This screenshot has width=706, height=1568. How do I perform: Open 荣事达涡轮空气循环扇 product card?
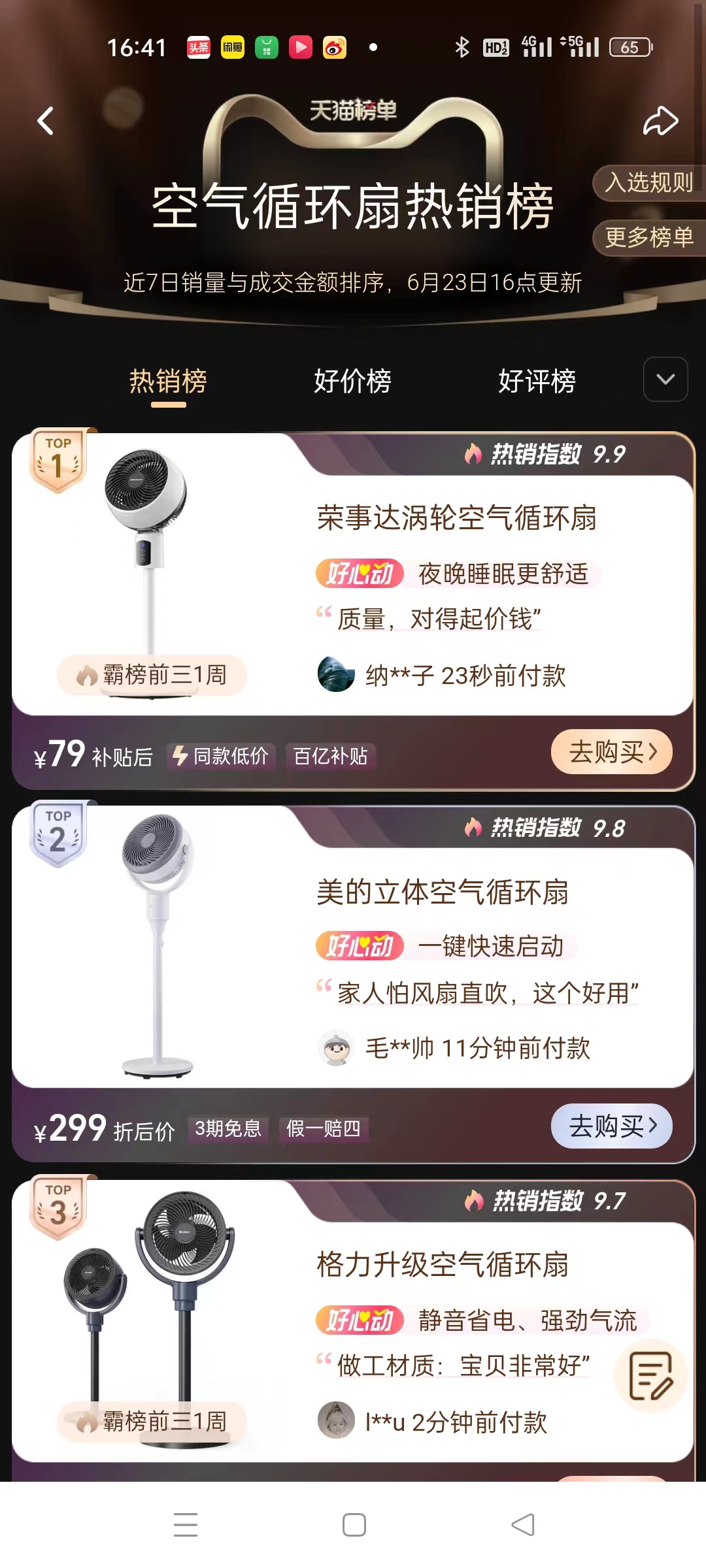pos(456,518)
